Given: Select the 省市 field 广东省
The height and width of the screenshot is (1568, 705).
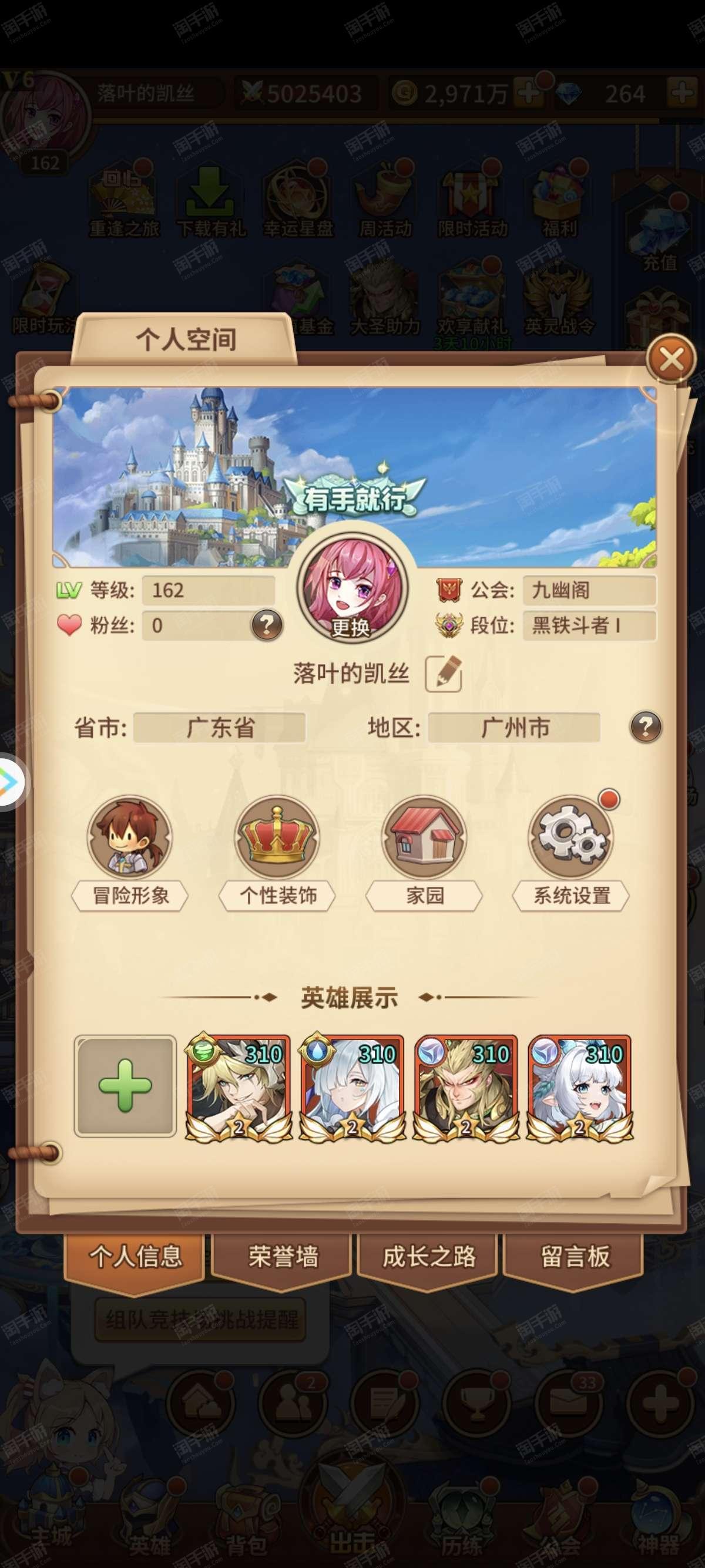Looking at the screenshot, I should point(219,728).
